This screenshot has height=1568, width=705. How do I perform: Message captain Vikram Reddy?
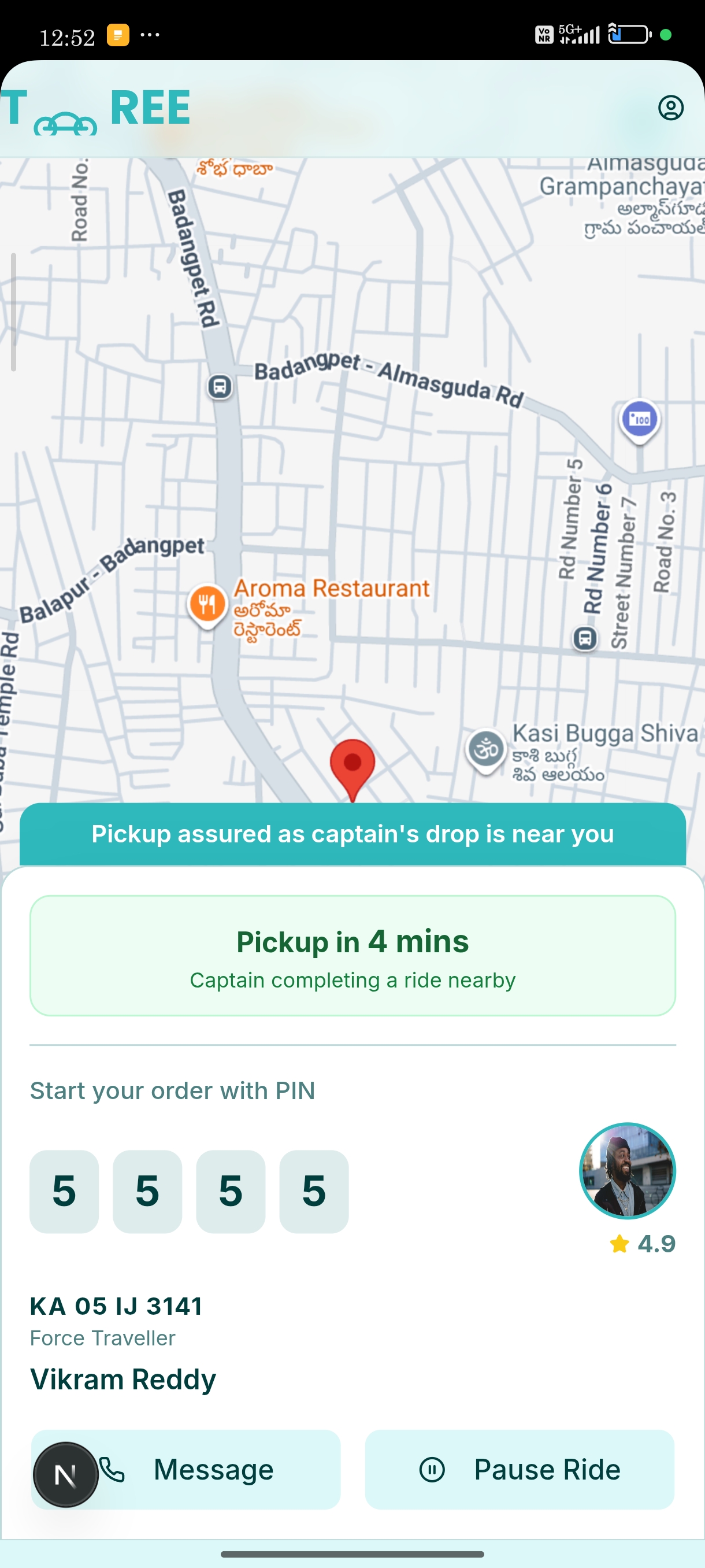pos(213,1469)
